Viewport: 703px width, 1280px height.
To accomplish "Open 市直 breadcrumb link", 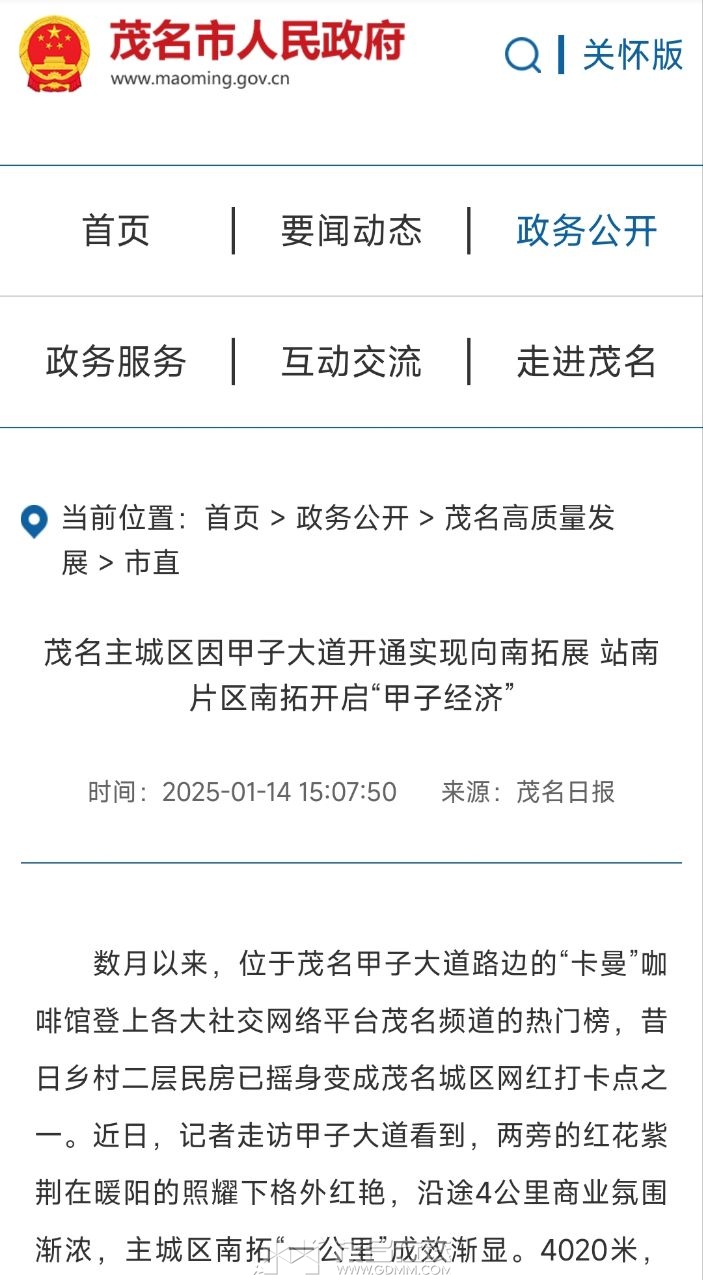I will tap(152, 563).
